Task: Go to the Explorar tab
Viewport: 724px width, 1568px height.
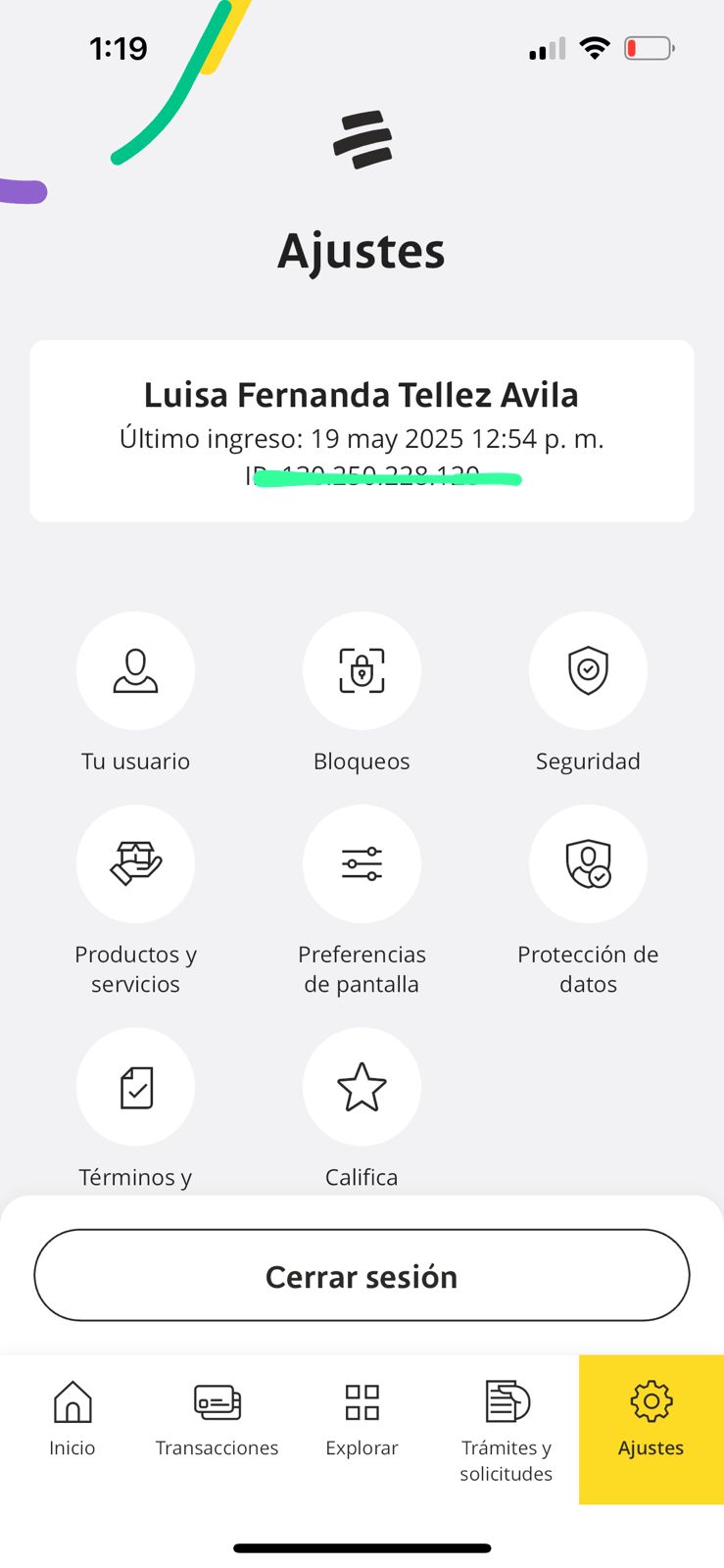Action: [362, 1418]
